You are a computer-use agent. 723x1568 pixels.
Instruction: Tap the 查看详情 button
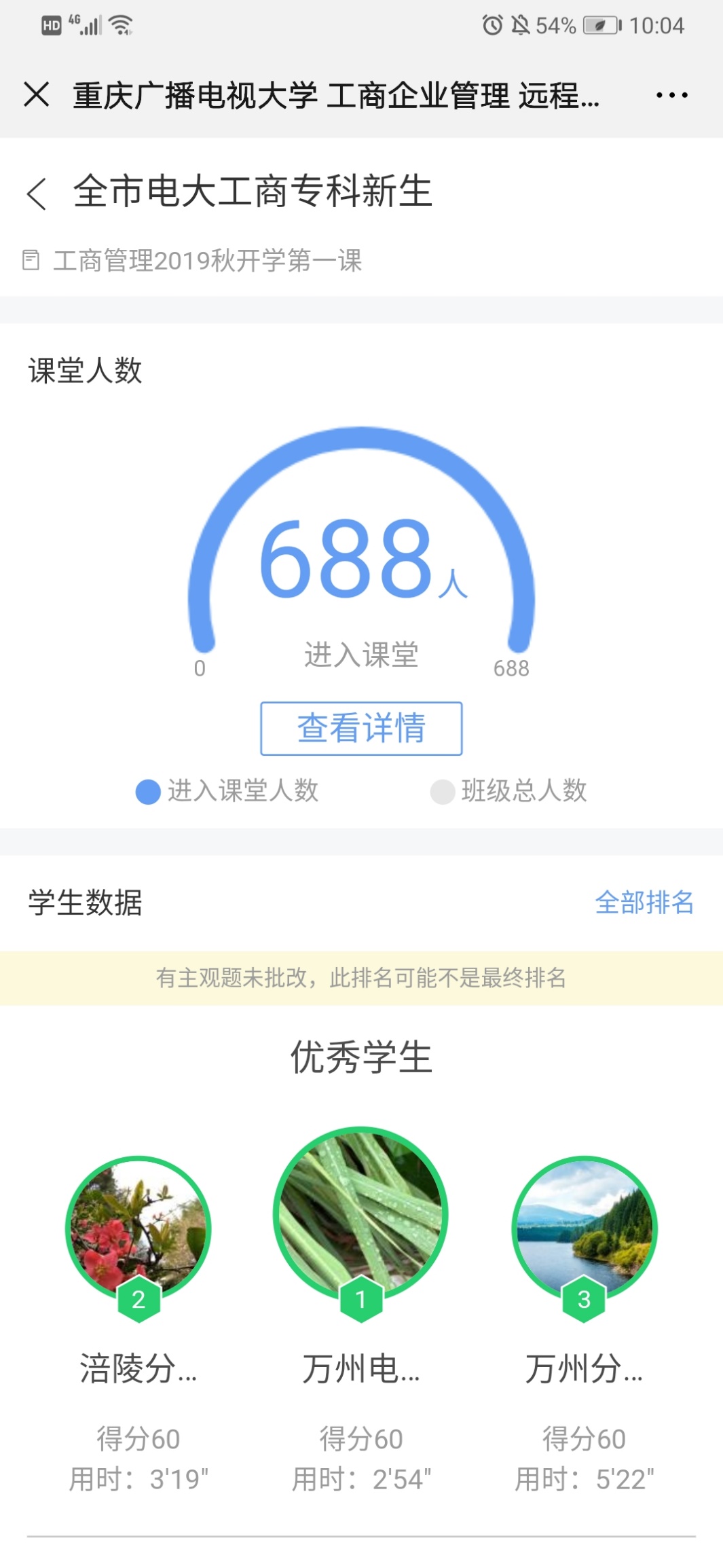pos(361,728)
